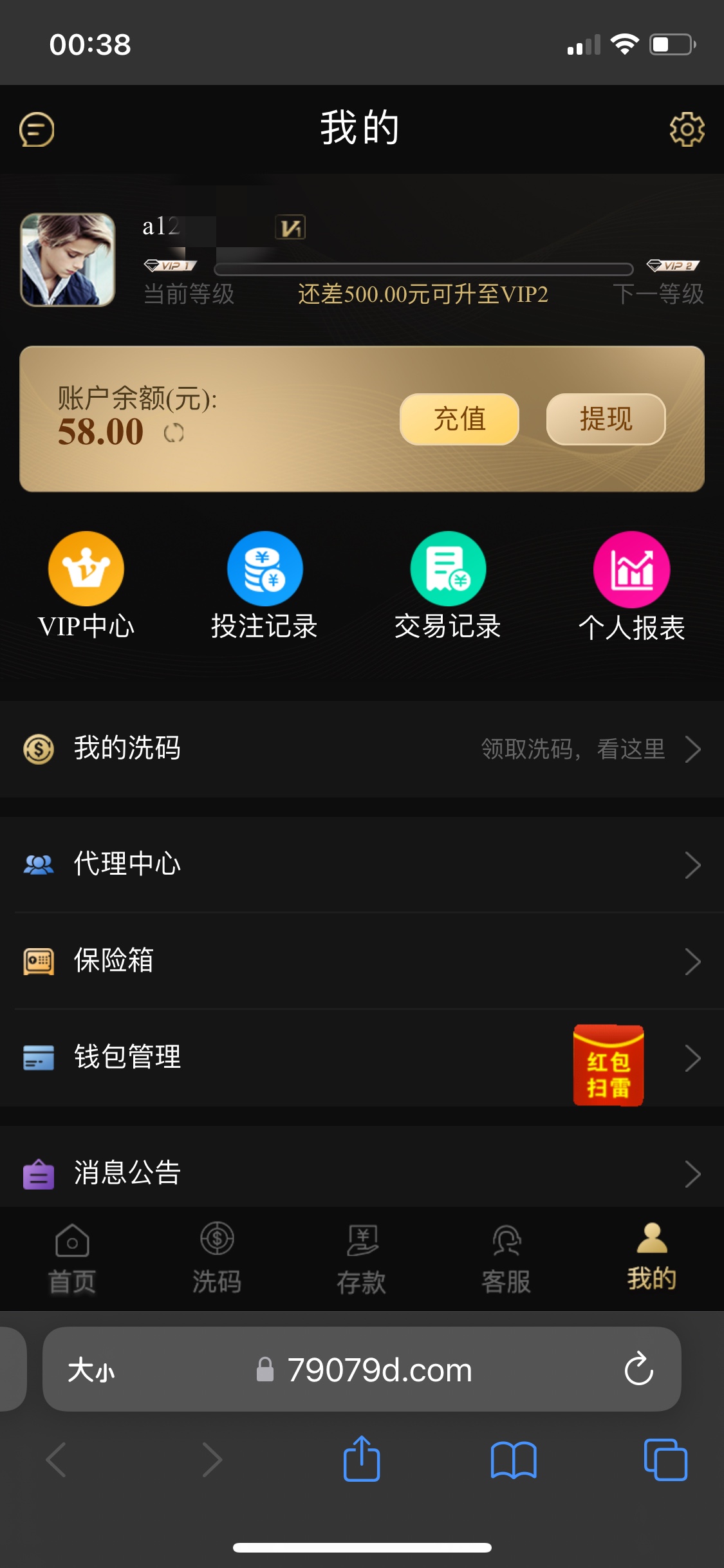Tap the 红包扫雷 red packet icon
This screenshot has height=1568, width=724.
(608, 1065)
